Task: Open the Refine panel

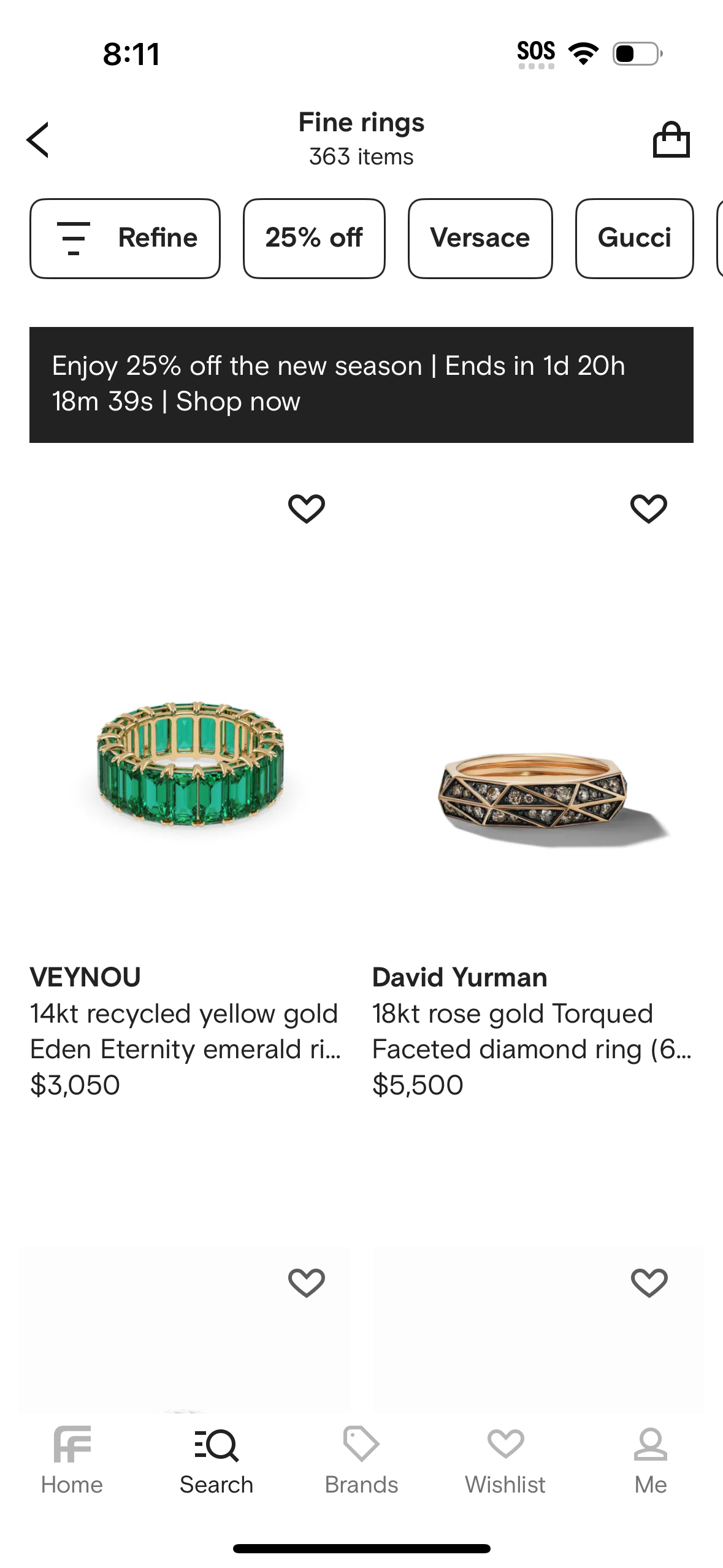Action: pos(124,238)
